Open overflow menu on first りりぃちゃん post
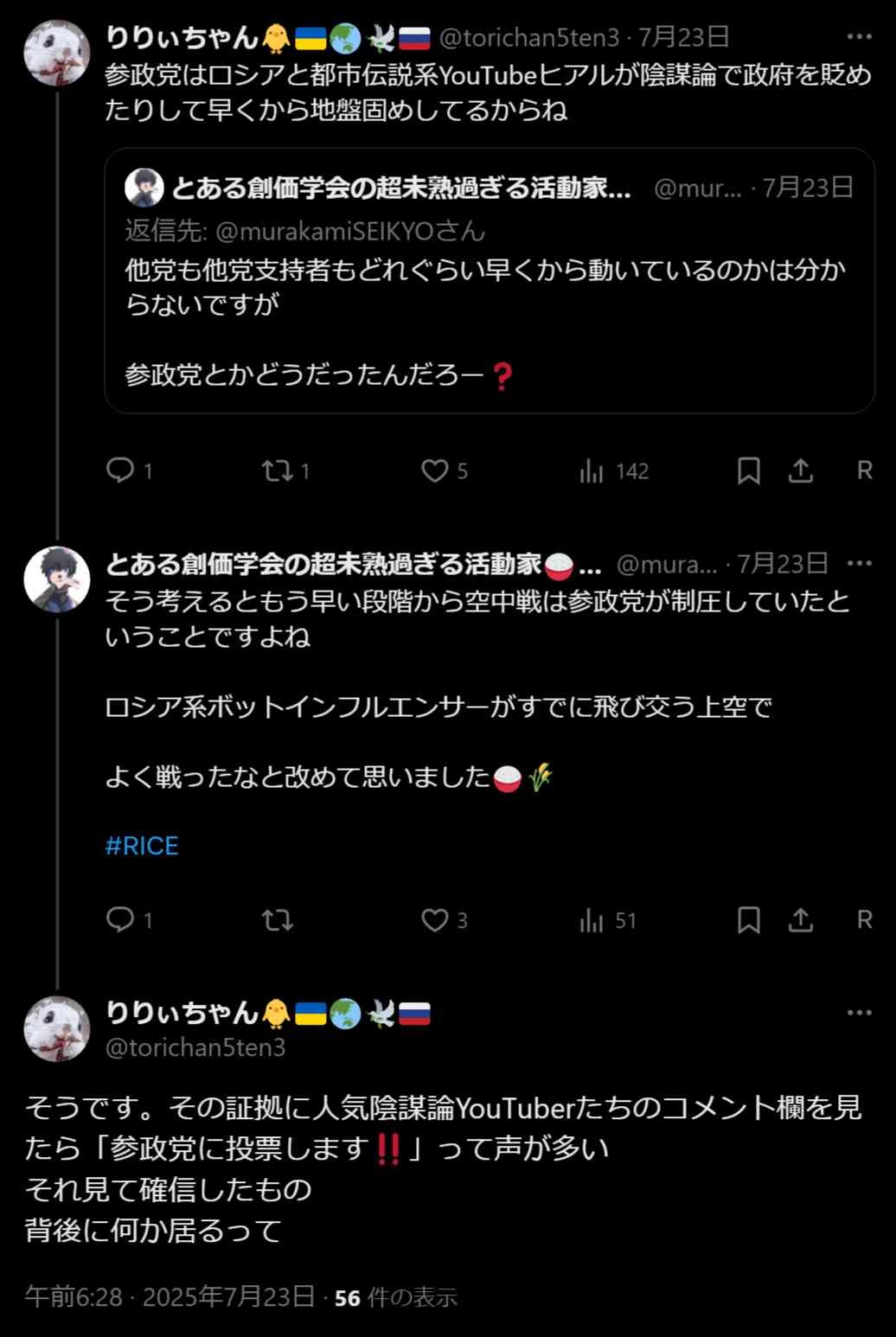The height and width of the screenshot is (1337, 896). [x=859, y=37]
